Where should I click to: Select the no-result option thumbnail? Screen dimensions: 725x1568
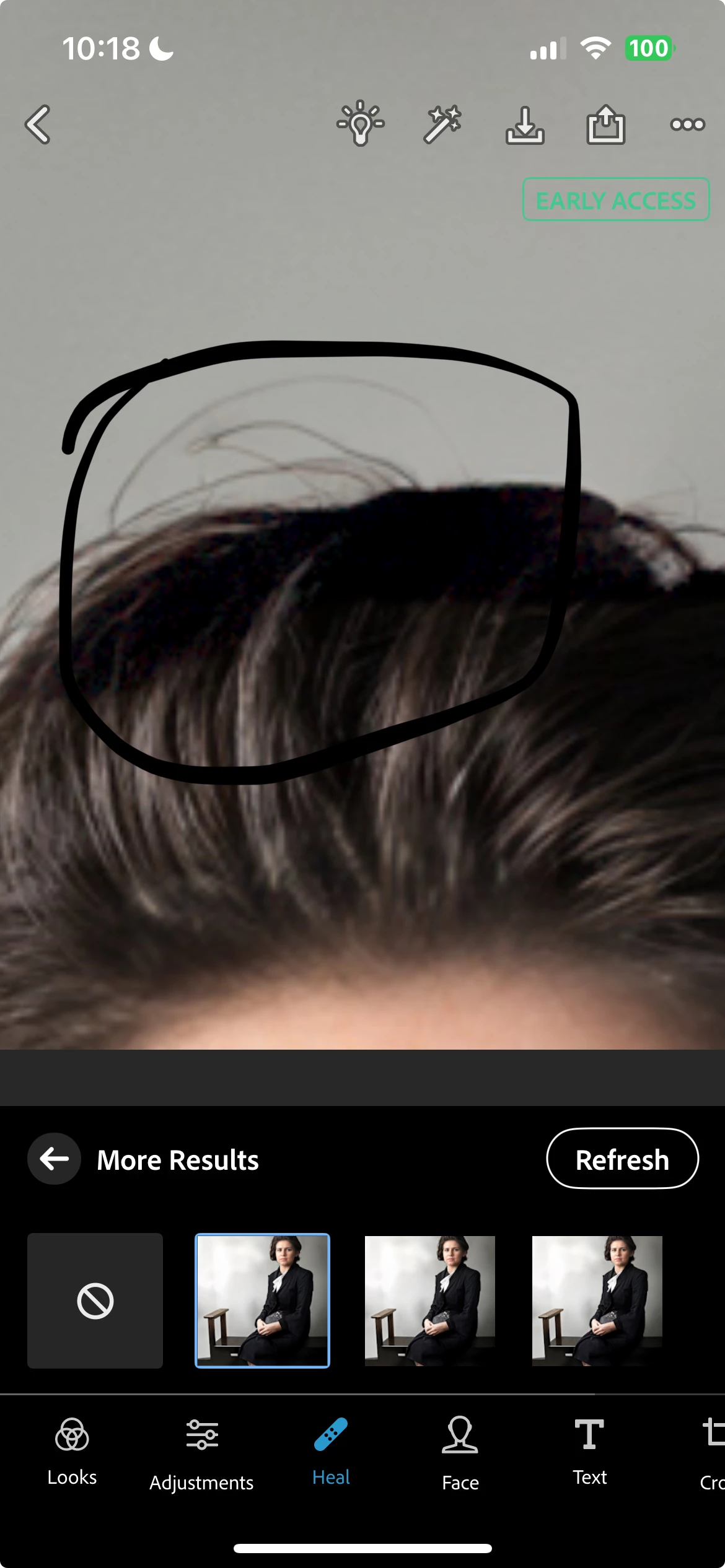tap(95, 1300)
